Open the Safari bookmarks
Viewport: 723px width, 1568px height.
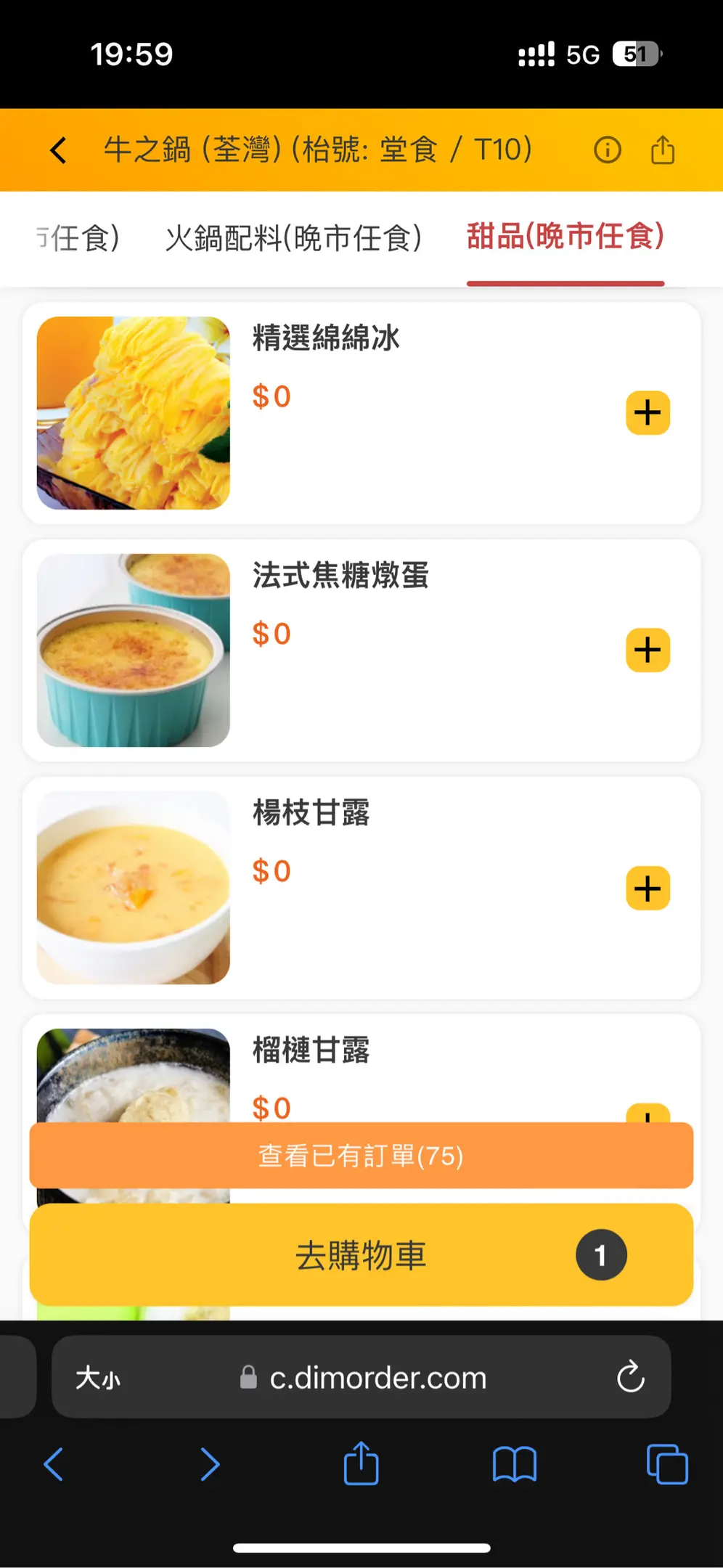click(x=514, y=1464)
